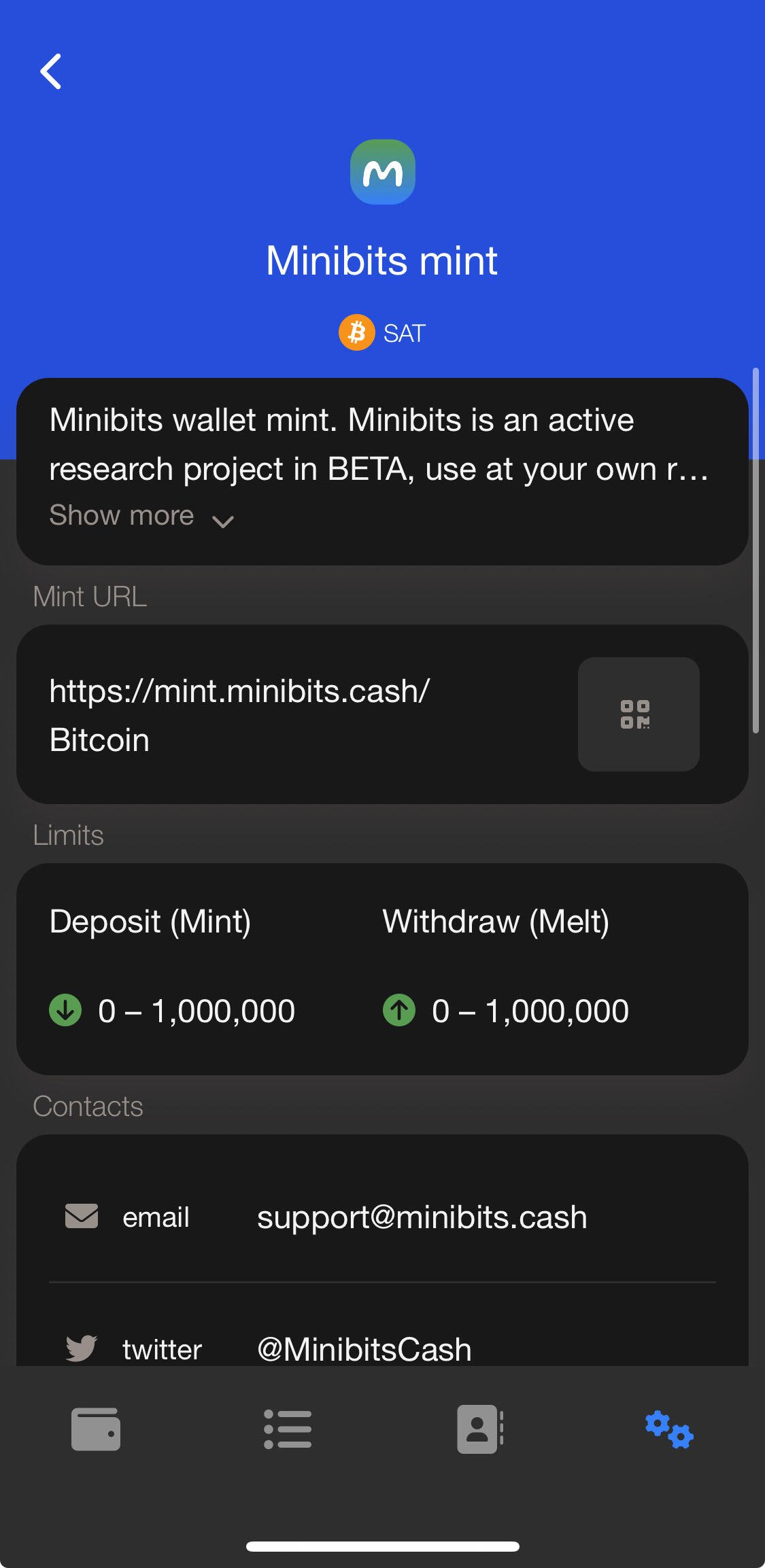
Task: Switch to the Wallet tab
Action: 96,1429
